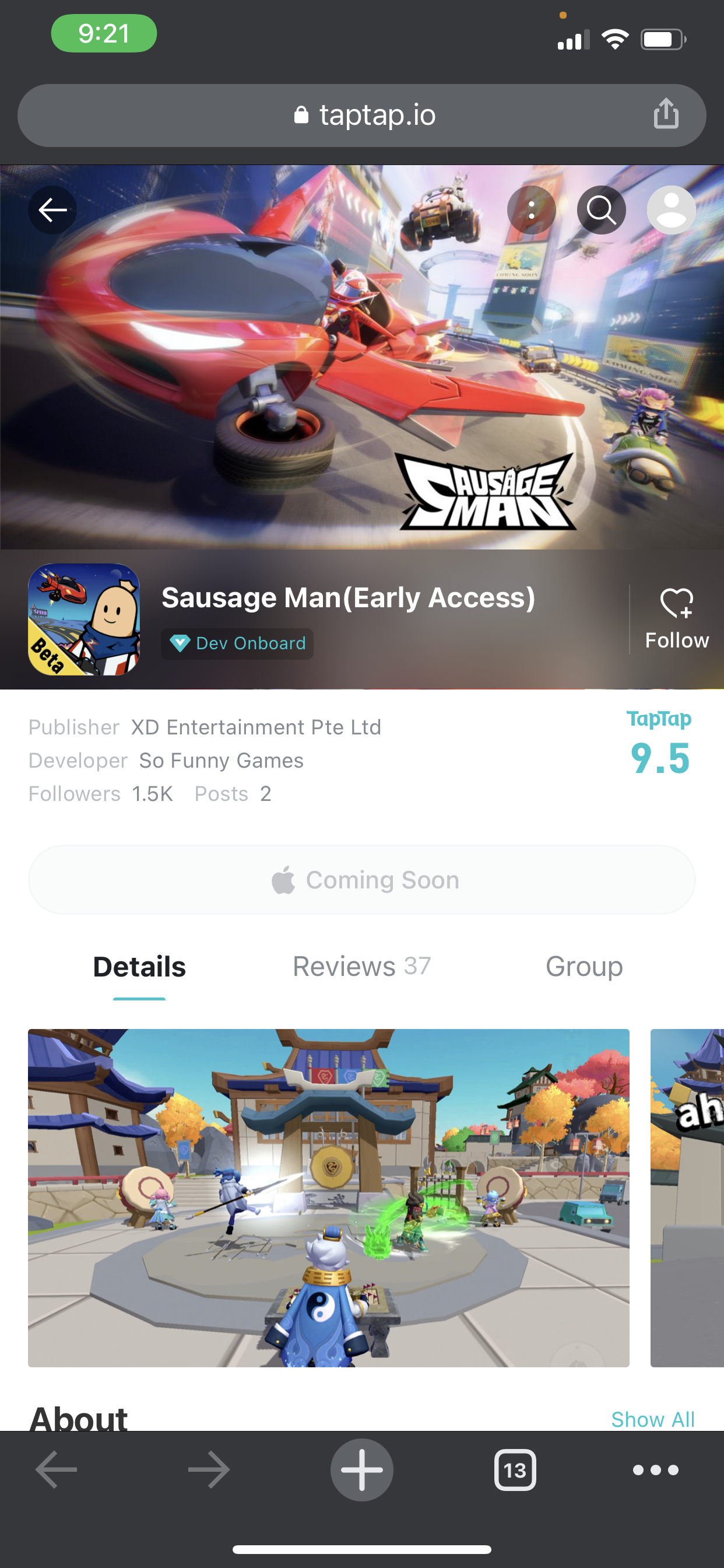Follow Sausage Man game

tap(677, 619)
